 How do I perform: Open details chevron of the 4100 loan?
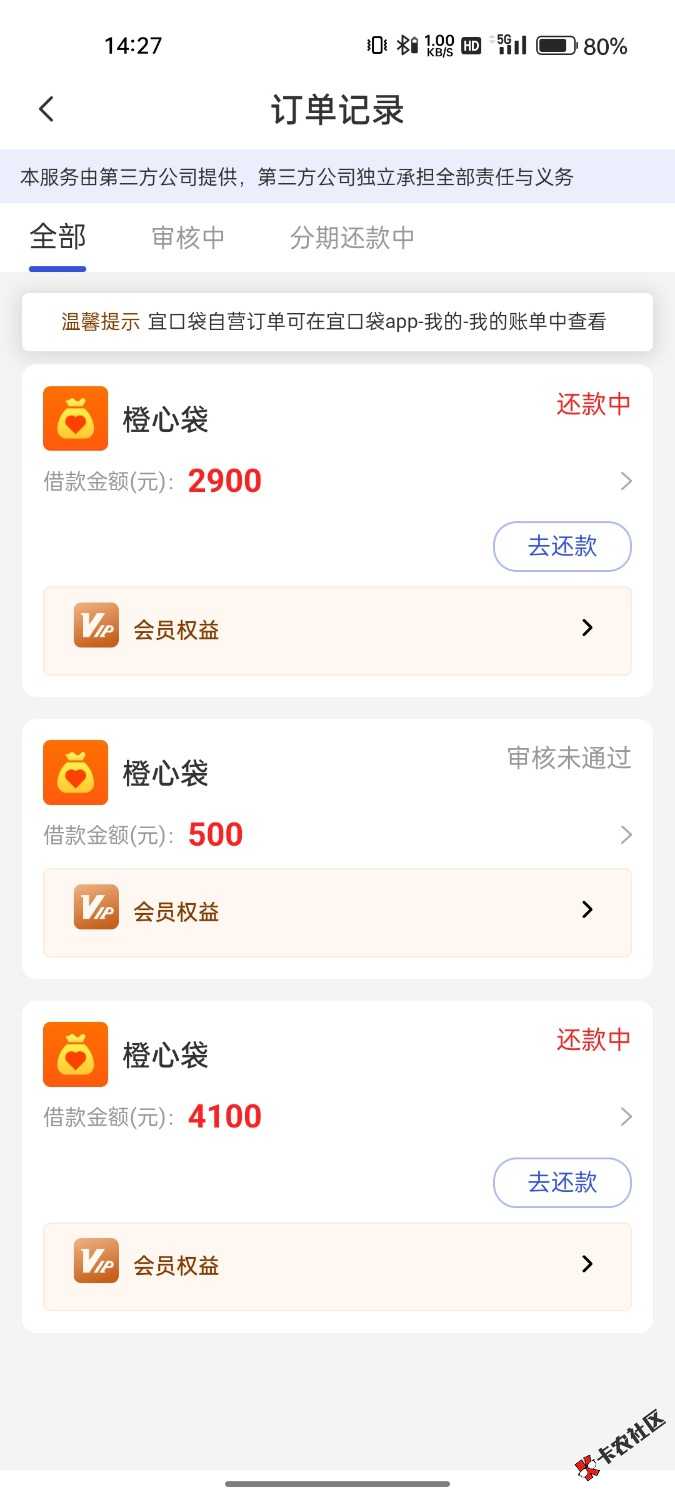pos(626,1117)
